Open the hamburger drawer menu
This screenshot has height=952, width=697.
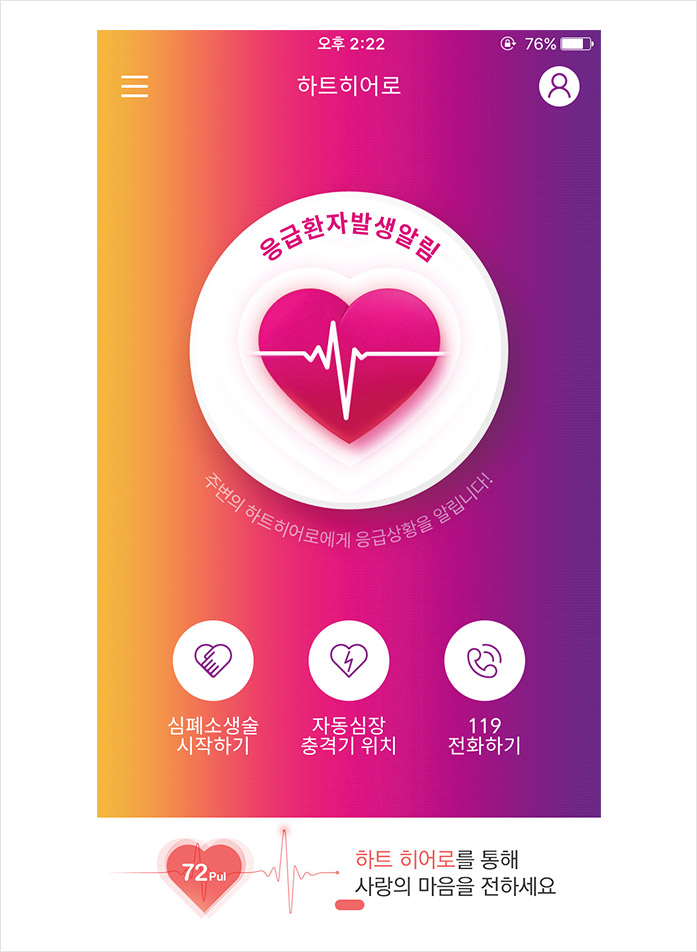coord(134,86)
